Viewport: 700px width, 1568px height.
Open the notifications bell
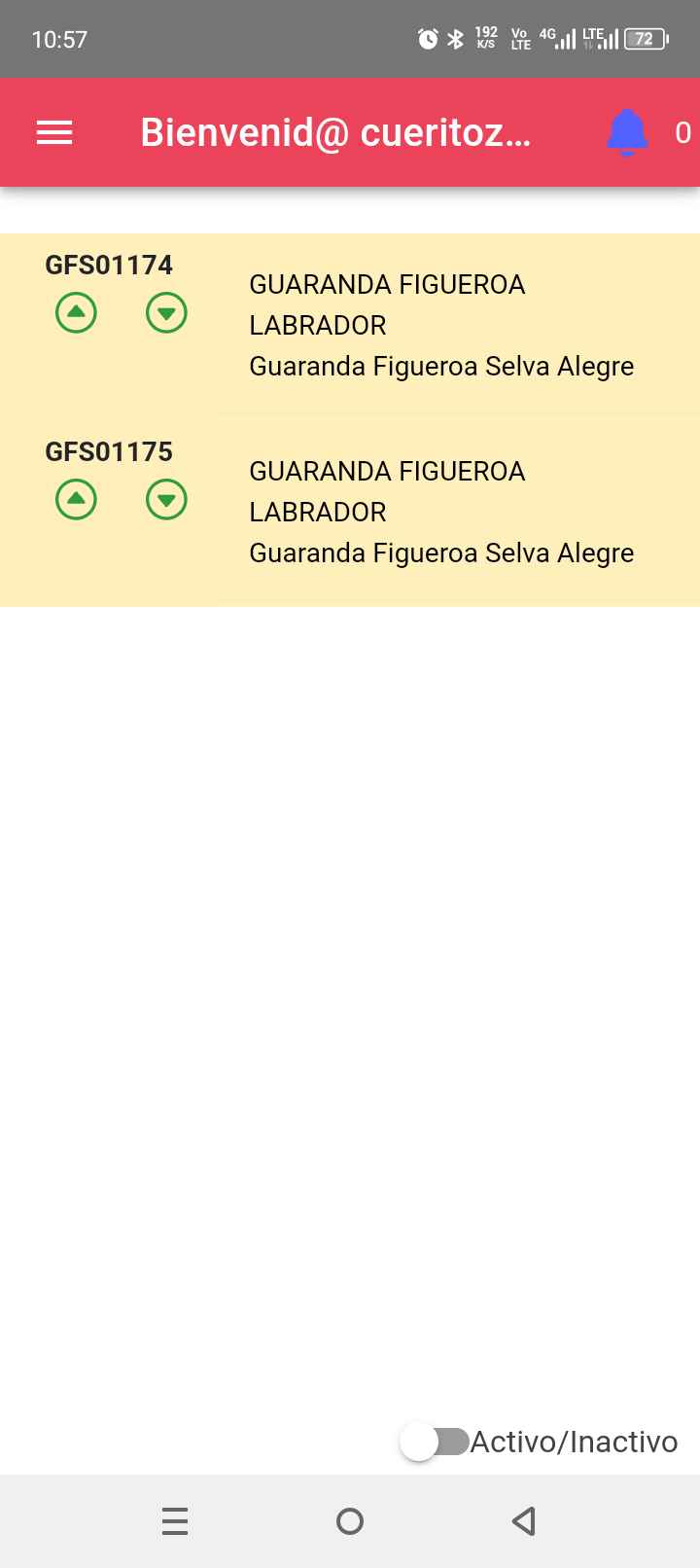[627, 132]
